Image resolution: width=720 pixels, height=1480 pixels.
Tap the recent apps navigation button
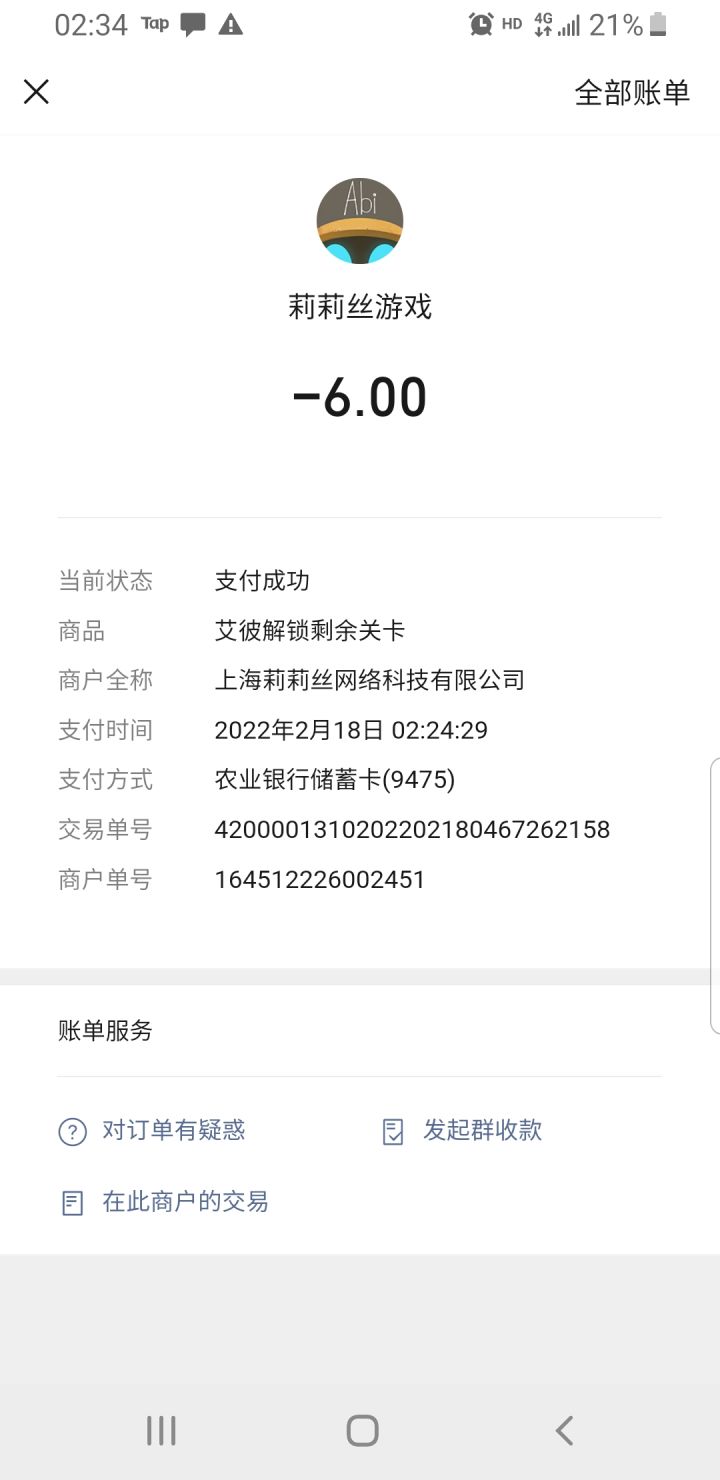pos(160,1430)
